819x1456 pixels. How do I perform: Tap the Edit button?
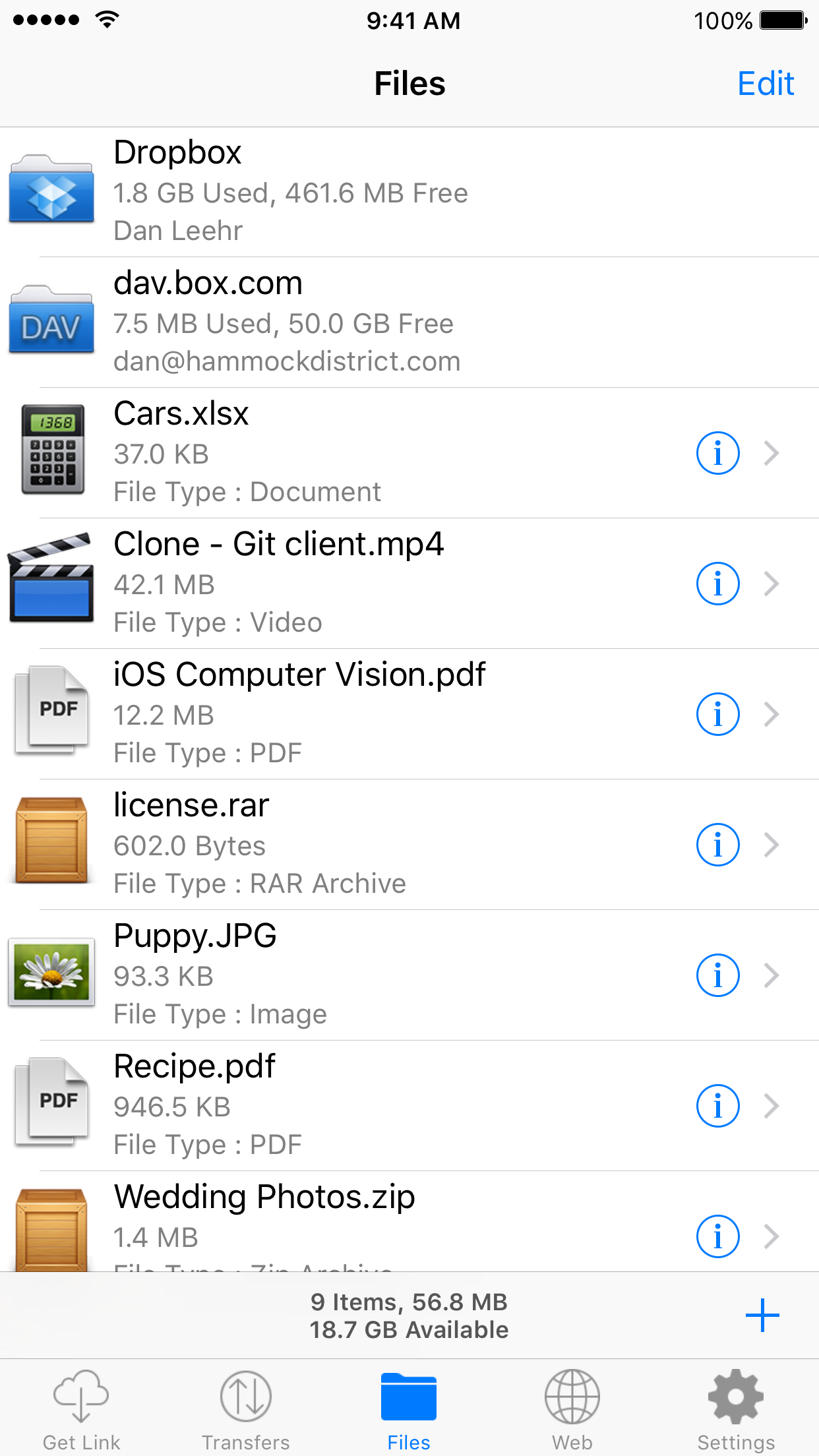[766, 83]
